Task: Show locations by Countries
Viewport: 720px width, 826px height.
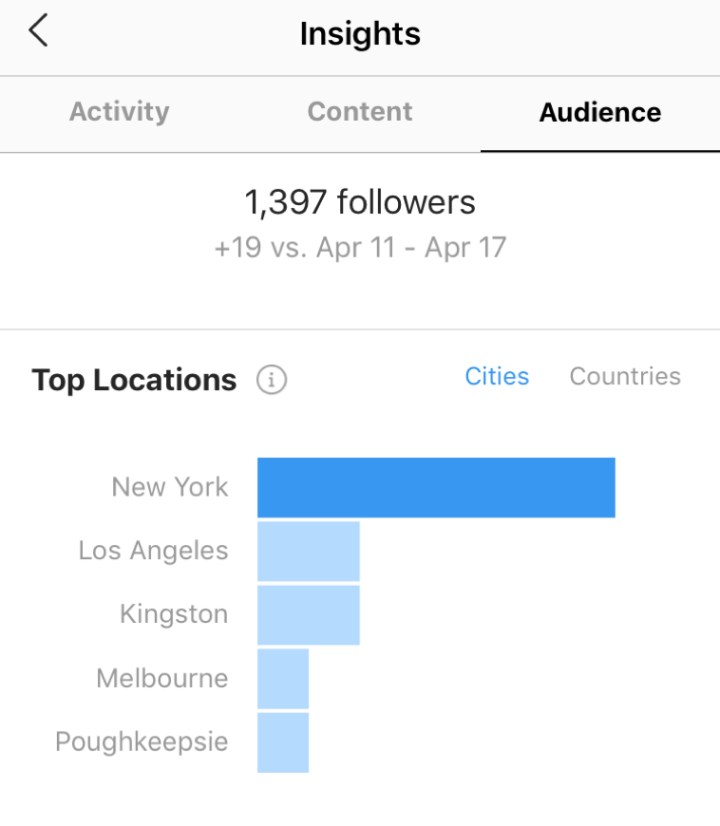Action: (x=625, y=377)
